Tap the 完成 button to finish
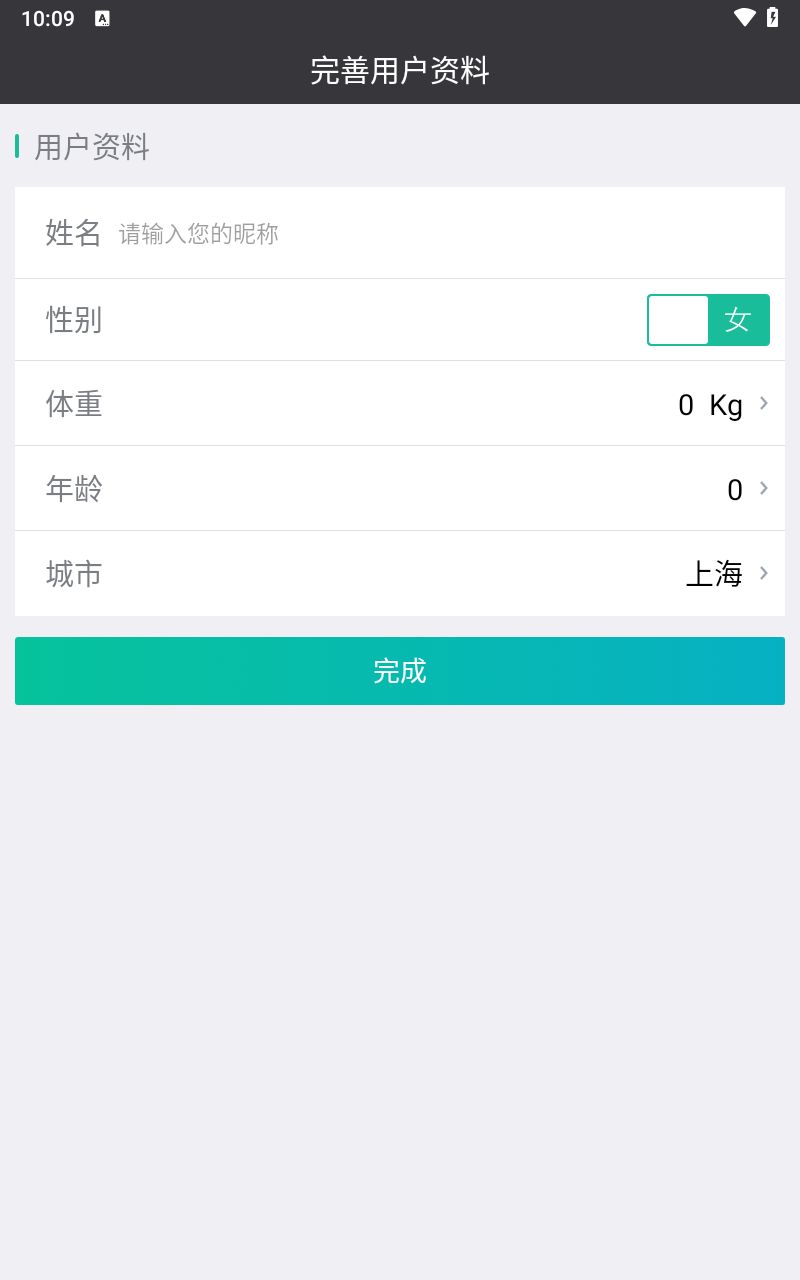Image resolution: width=800 pixels, height=1280 pixels. (400, 671)
